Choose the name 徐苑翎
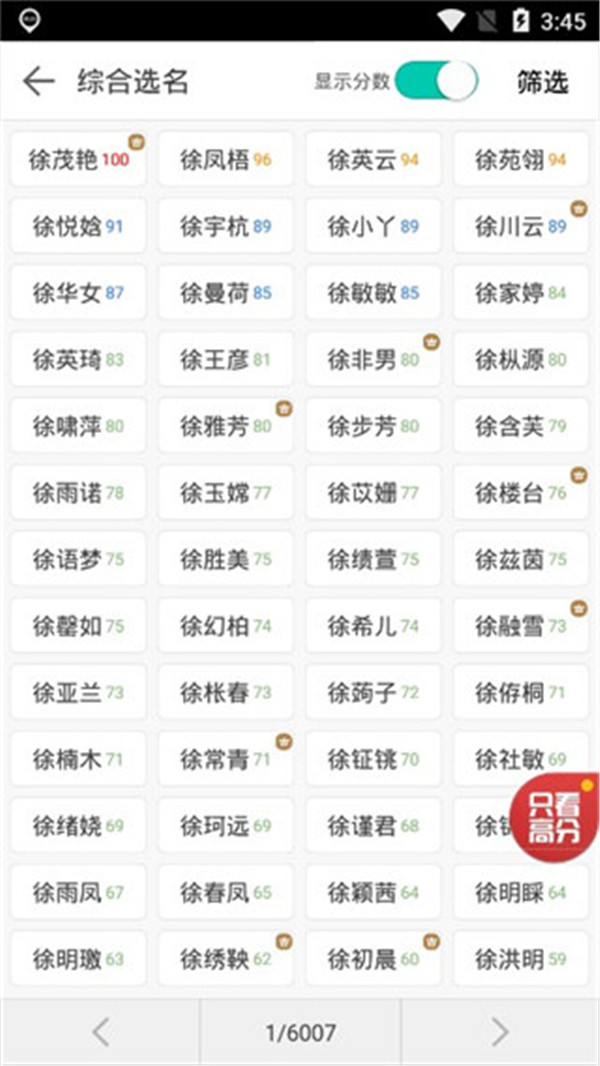Viewport: 600px width, 1066px height. coord(520,159)
